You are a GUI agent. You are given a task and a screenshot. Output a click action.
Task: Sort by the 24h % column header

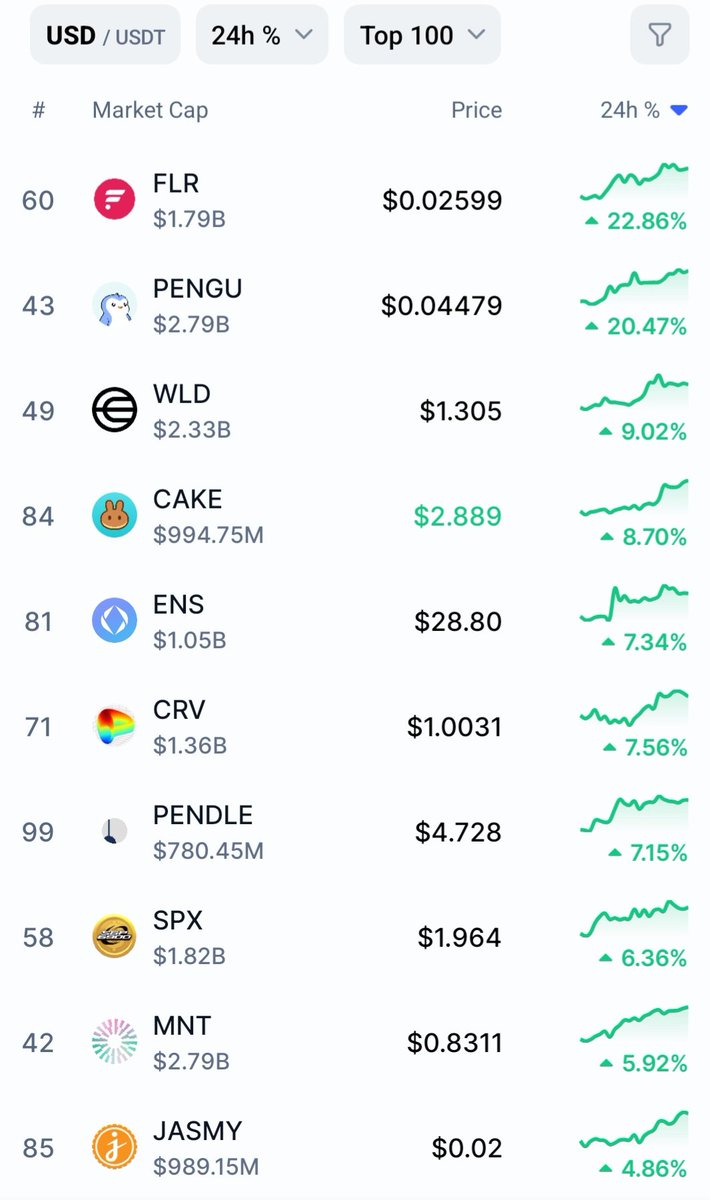coord(644,110)
